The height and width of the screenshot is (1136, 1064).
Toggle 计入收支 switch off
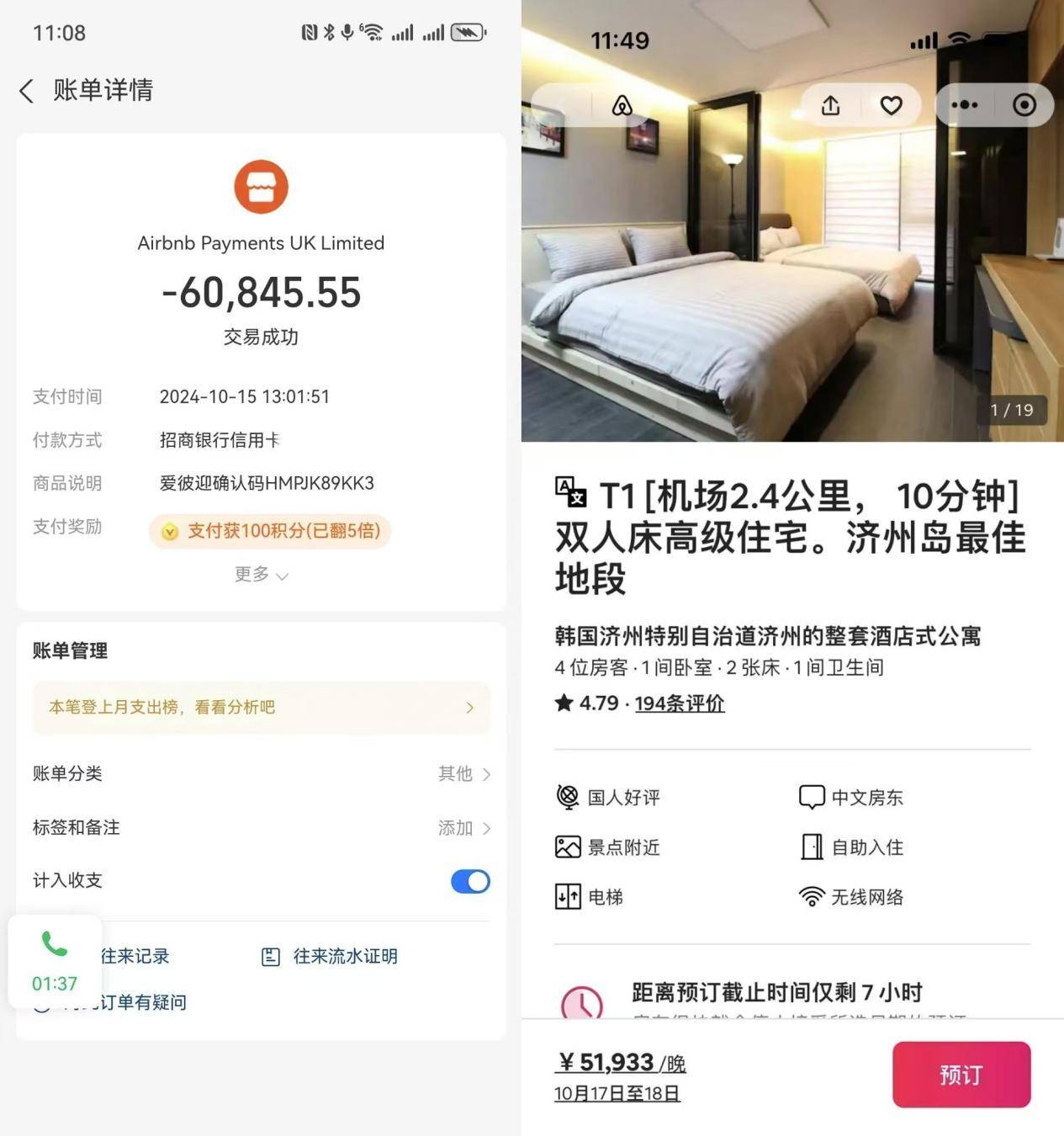[468, 881]
